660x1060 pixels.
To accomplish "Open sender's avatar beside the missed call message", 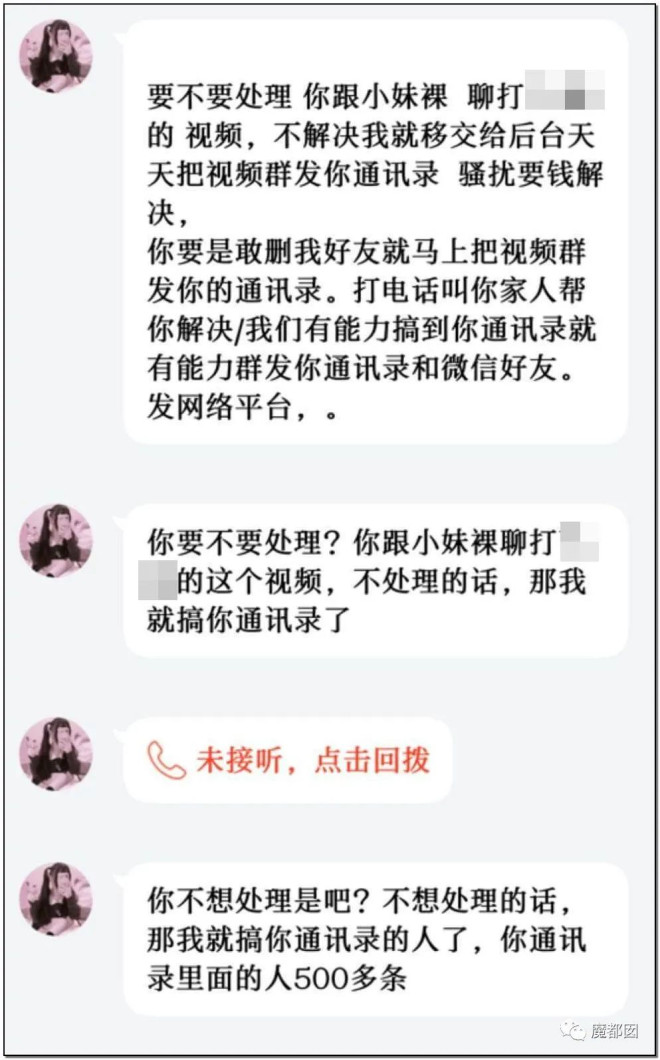I will pyautogui.click(x=55, y=754).
